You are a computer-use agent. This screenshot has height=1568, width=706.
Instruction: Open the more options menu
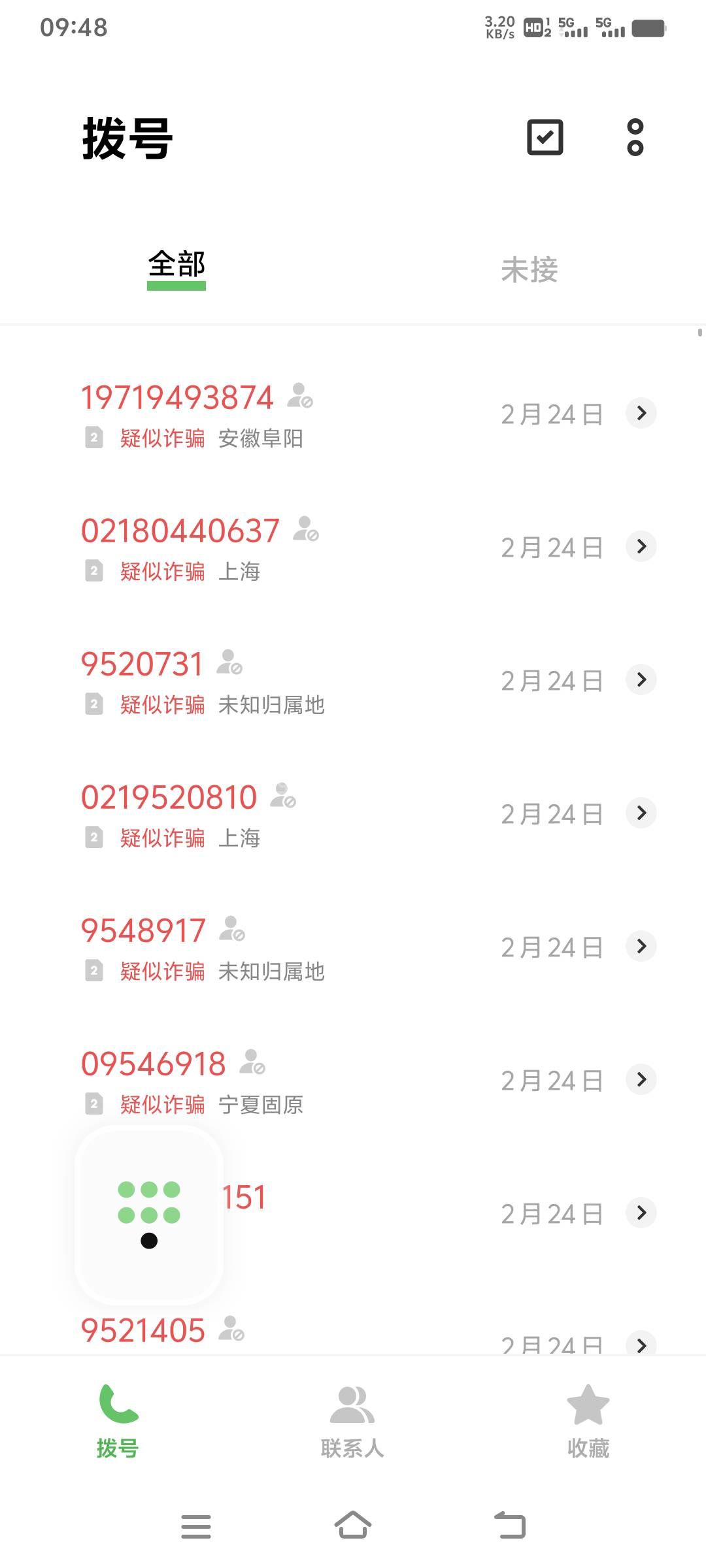(x=635, y=137)
